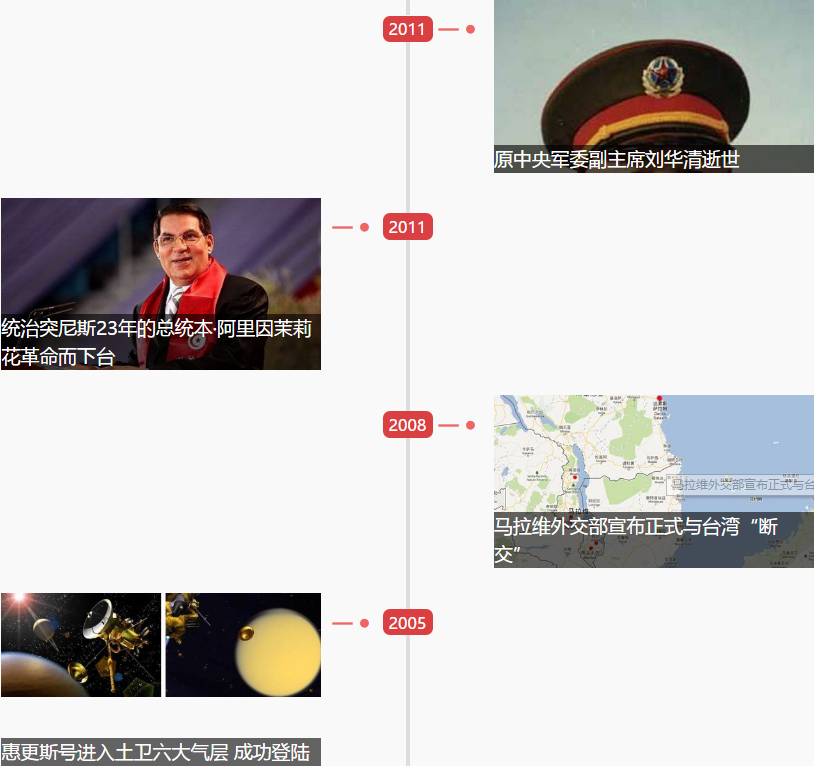Select the 2005 timeline year marker
The image size is (814, 766).
(407, 623)
